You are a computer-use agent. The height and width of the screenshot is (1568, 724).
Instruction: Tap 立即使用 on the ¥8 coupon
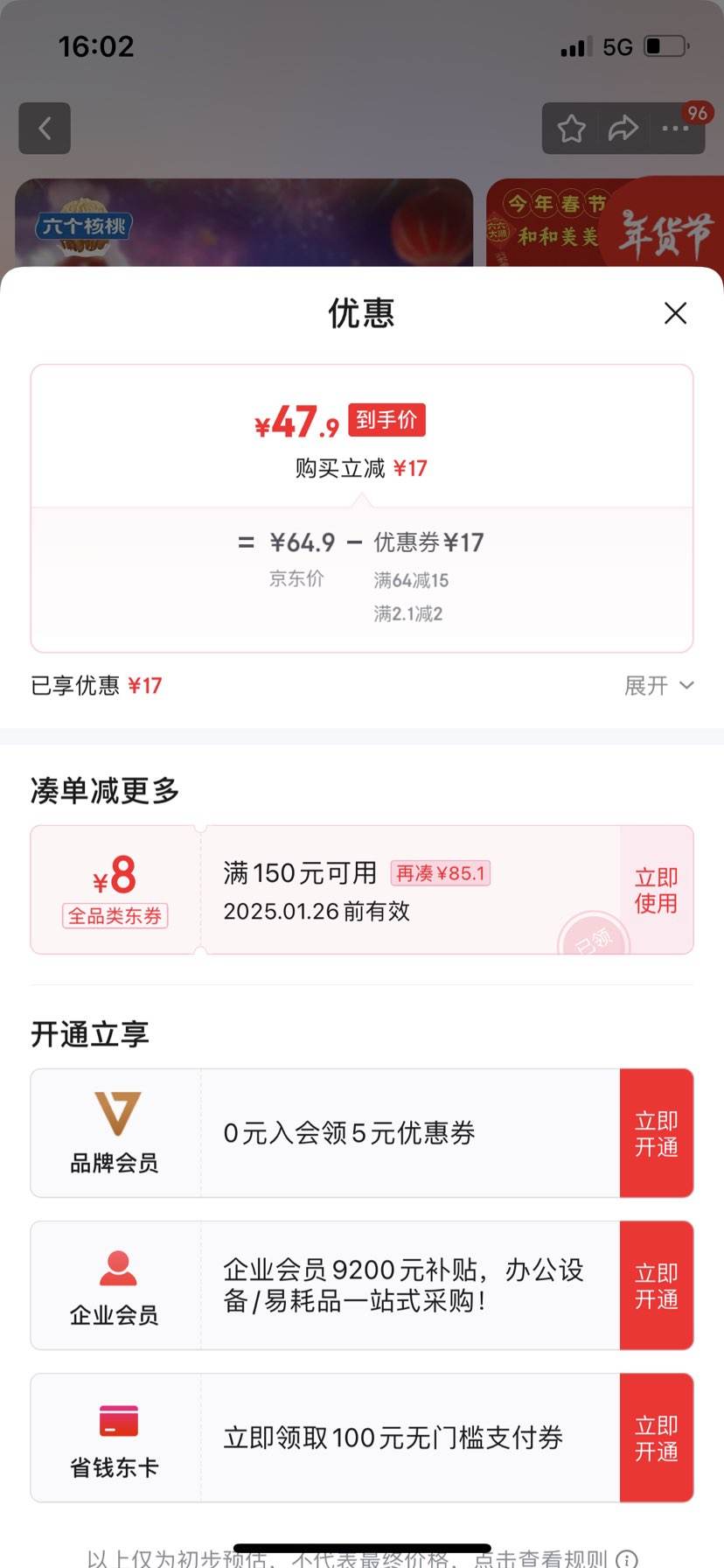click(x=657, y=890)
